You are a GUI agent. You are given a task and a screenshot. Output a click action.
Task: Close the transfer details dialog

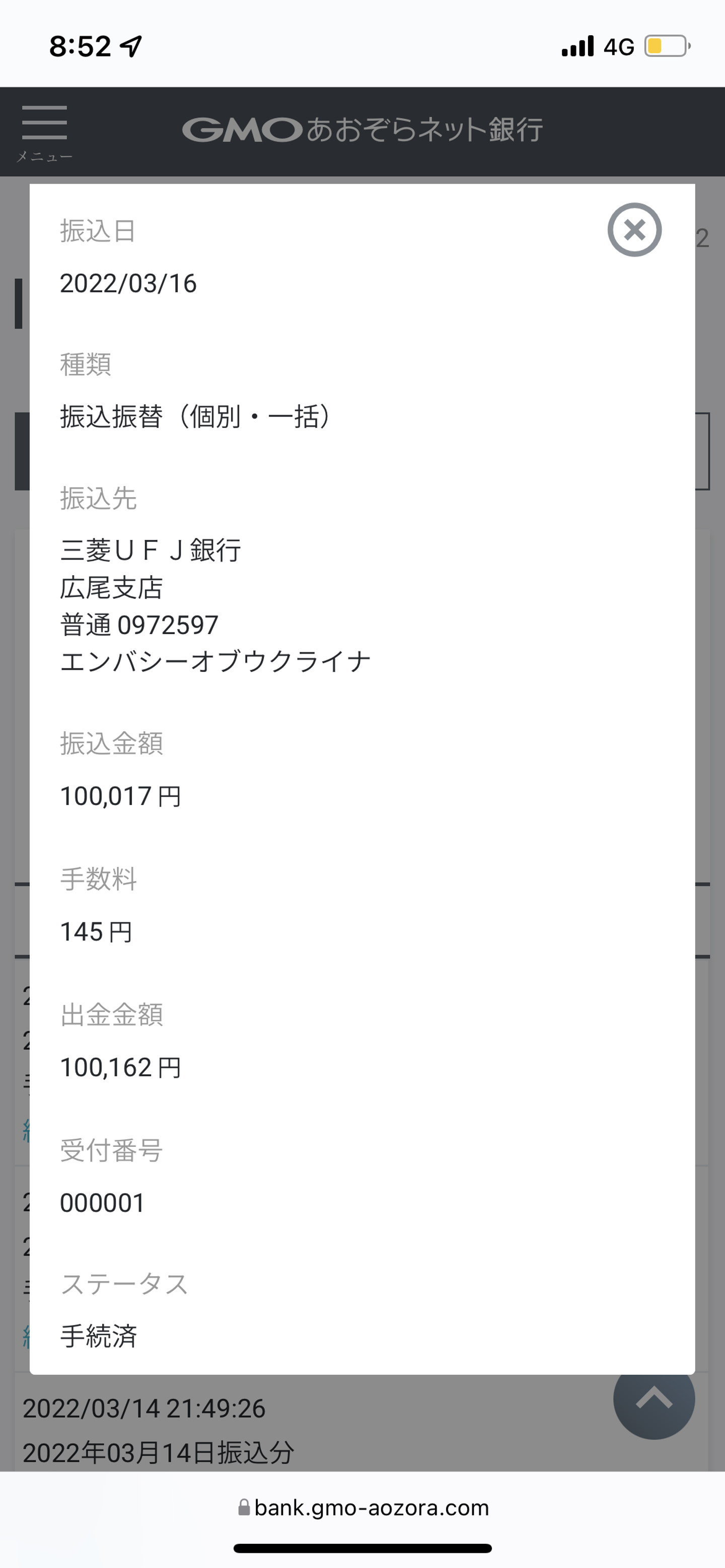[x=634, y=229]
